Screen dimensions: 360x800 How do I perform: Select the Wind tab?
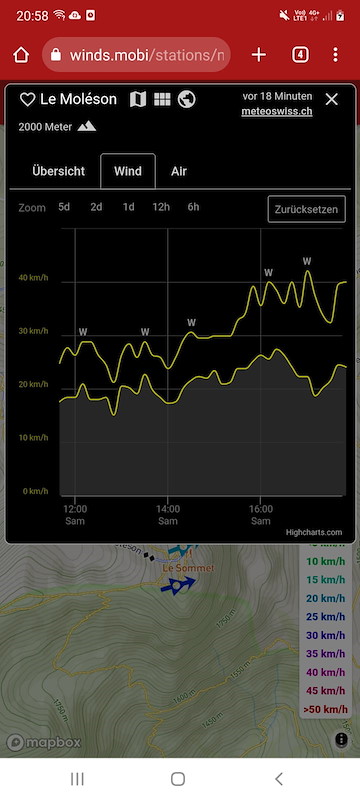(x=128, y=171)
